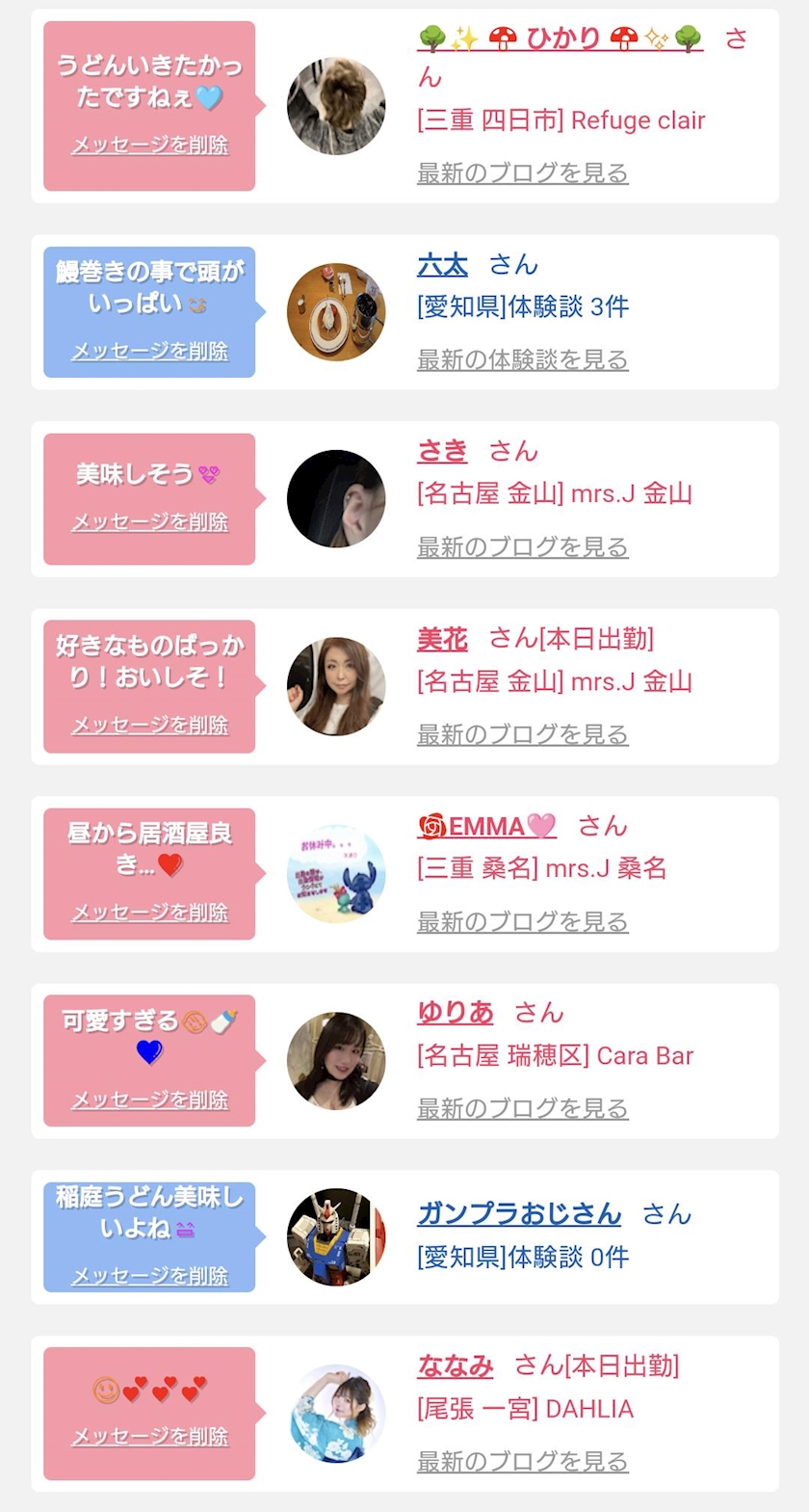Viewport: 809px width, 1512px height.
Task: View 美花's latest blog
Action: tap(522, 735)
